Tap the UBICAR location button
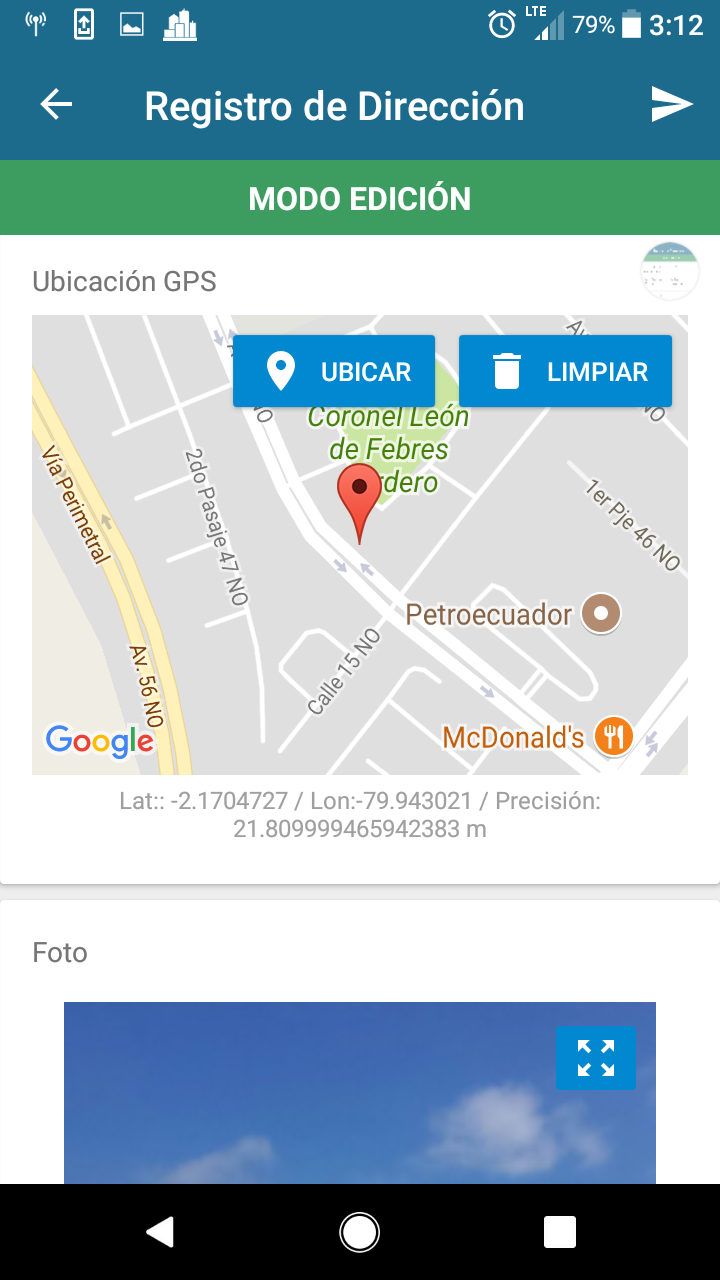720x1280 pixels. pyautogui.click(x=334, y=372)
